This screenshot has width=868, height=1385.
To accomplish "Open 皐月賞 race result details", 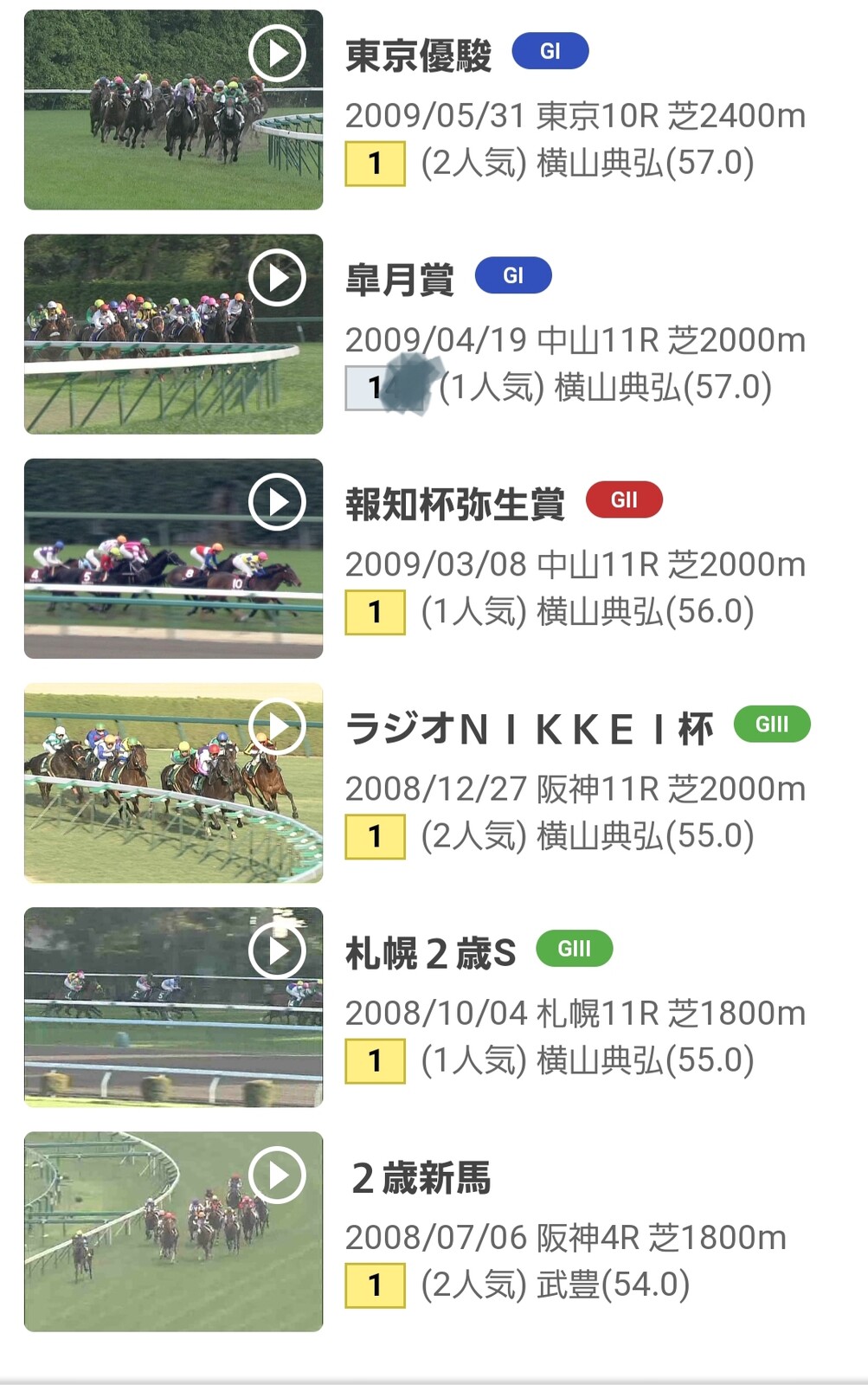I will (x=400, y=280).
